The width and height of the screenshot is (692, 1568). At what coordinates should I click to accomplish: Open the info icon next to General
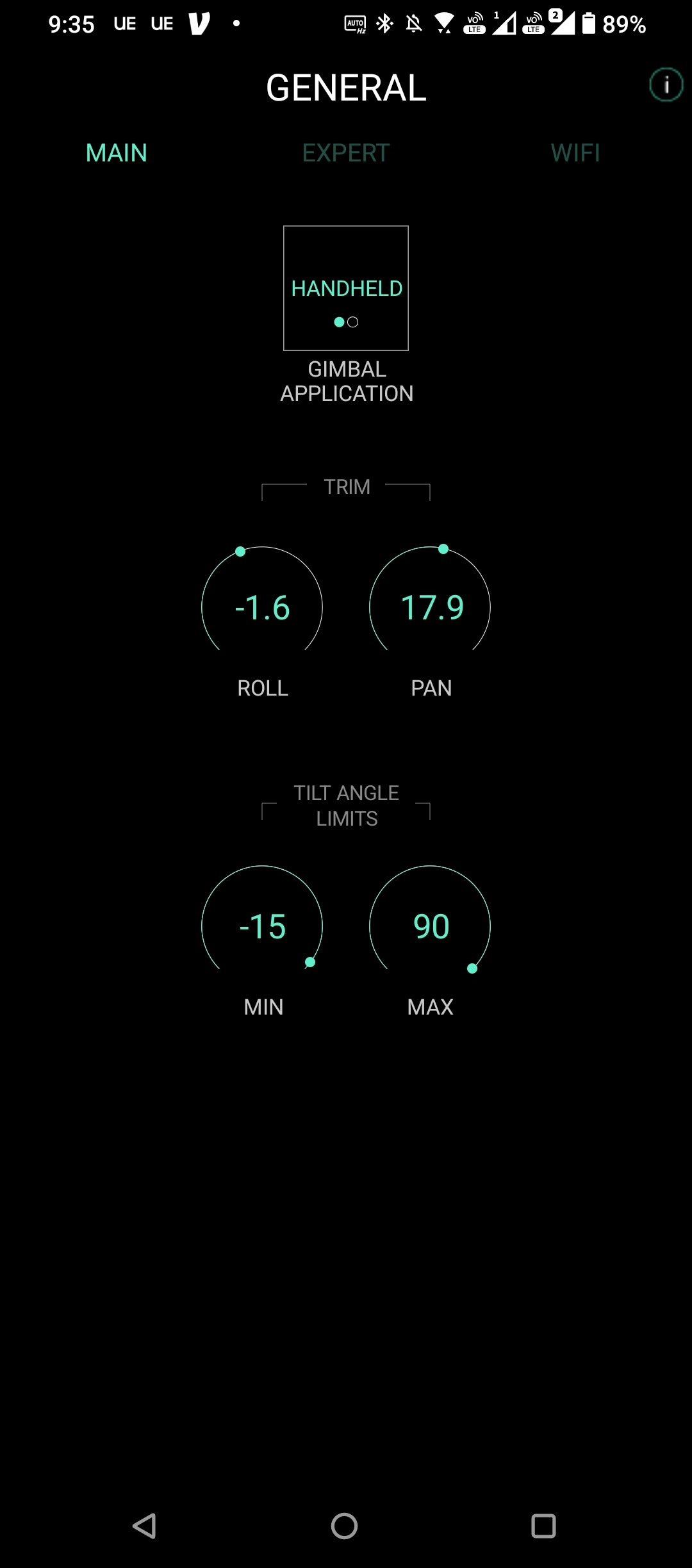666,85
